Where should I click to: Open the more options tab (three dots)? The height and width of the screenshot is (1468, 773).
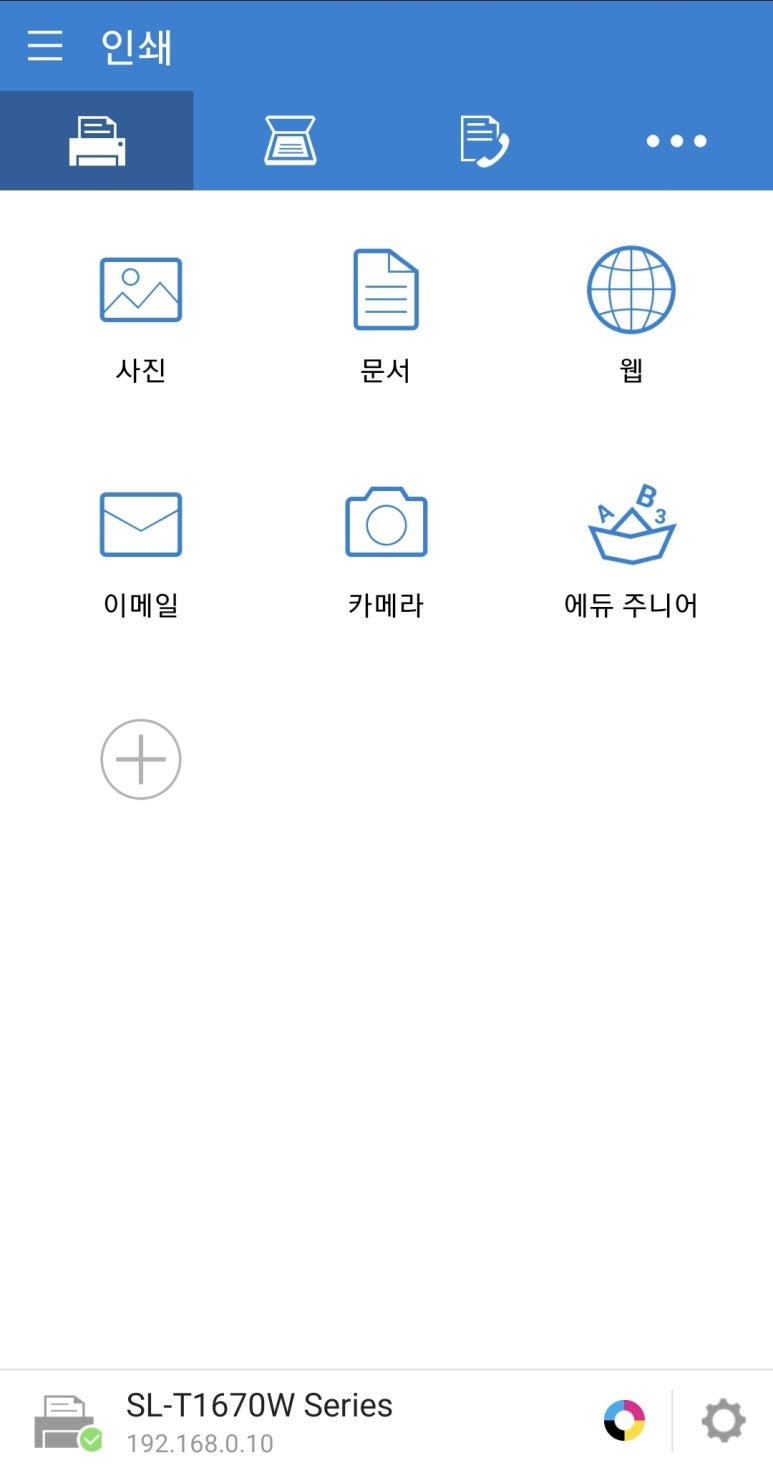tap(675, 140)
